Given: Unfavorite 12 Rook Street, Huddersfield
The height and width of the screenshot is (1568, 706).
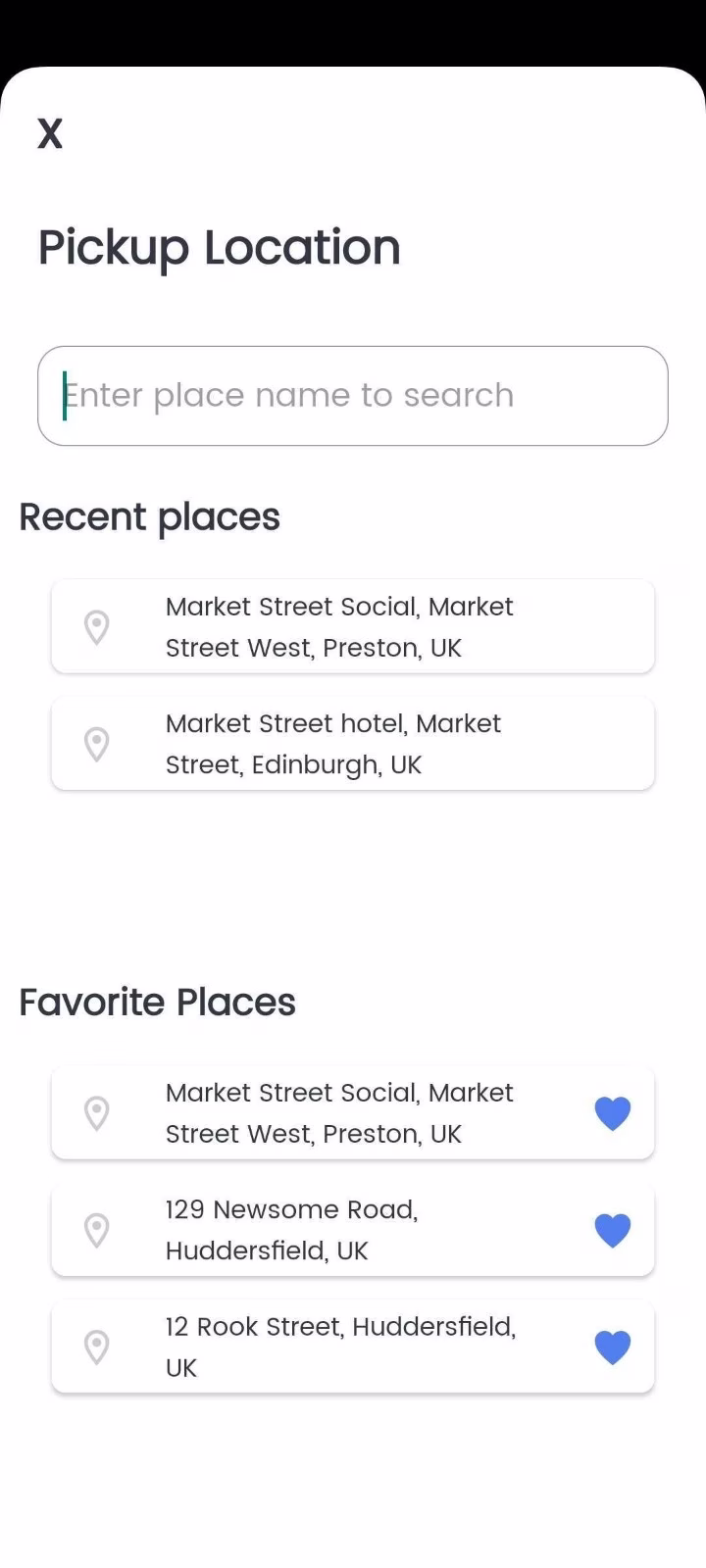Looking at the screenshot, I should click(x=612, y=1347).
